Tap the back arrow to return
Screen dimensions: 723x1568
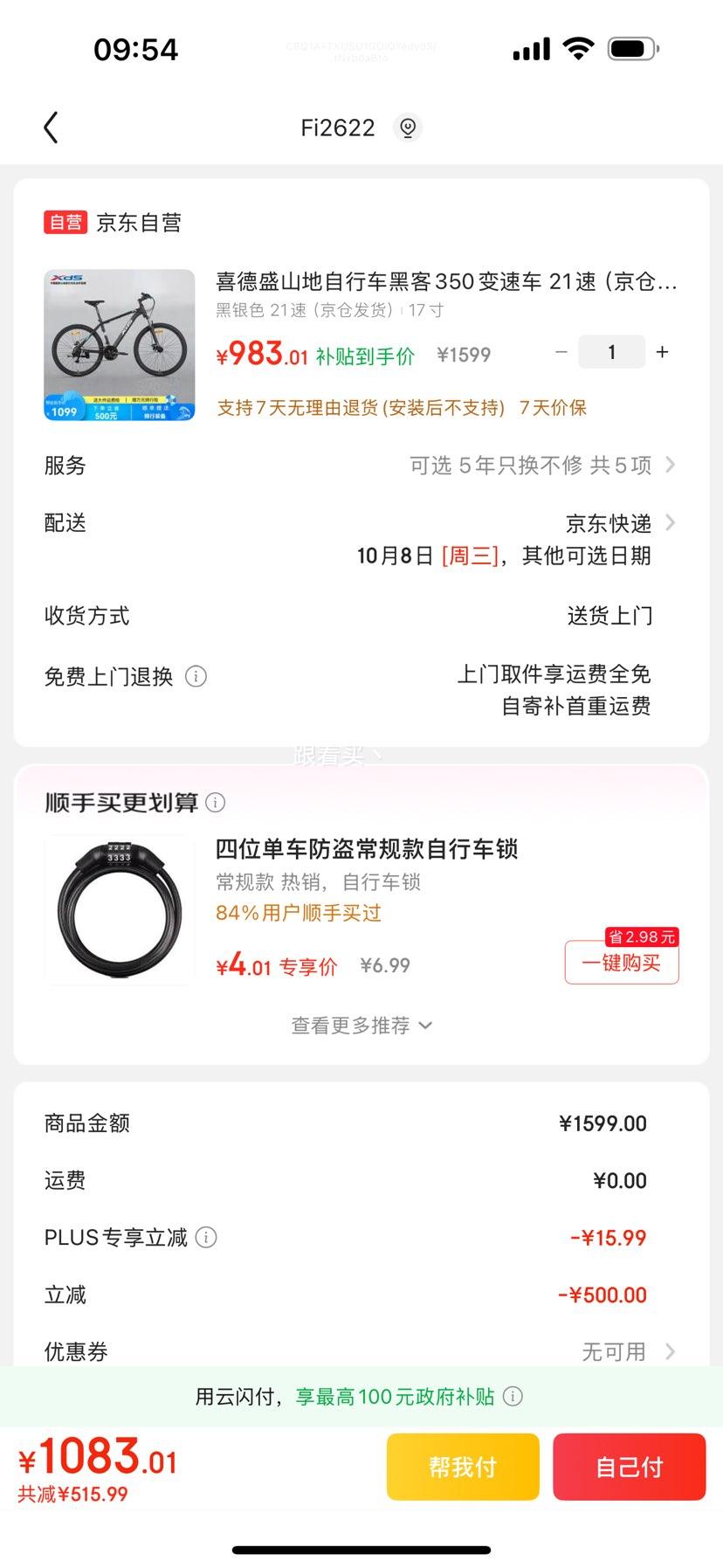coord(51,127)
